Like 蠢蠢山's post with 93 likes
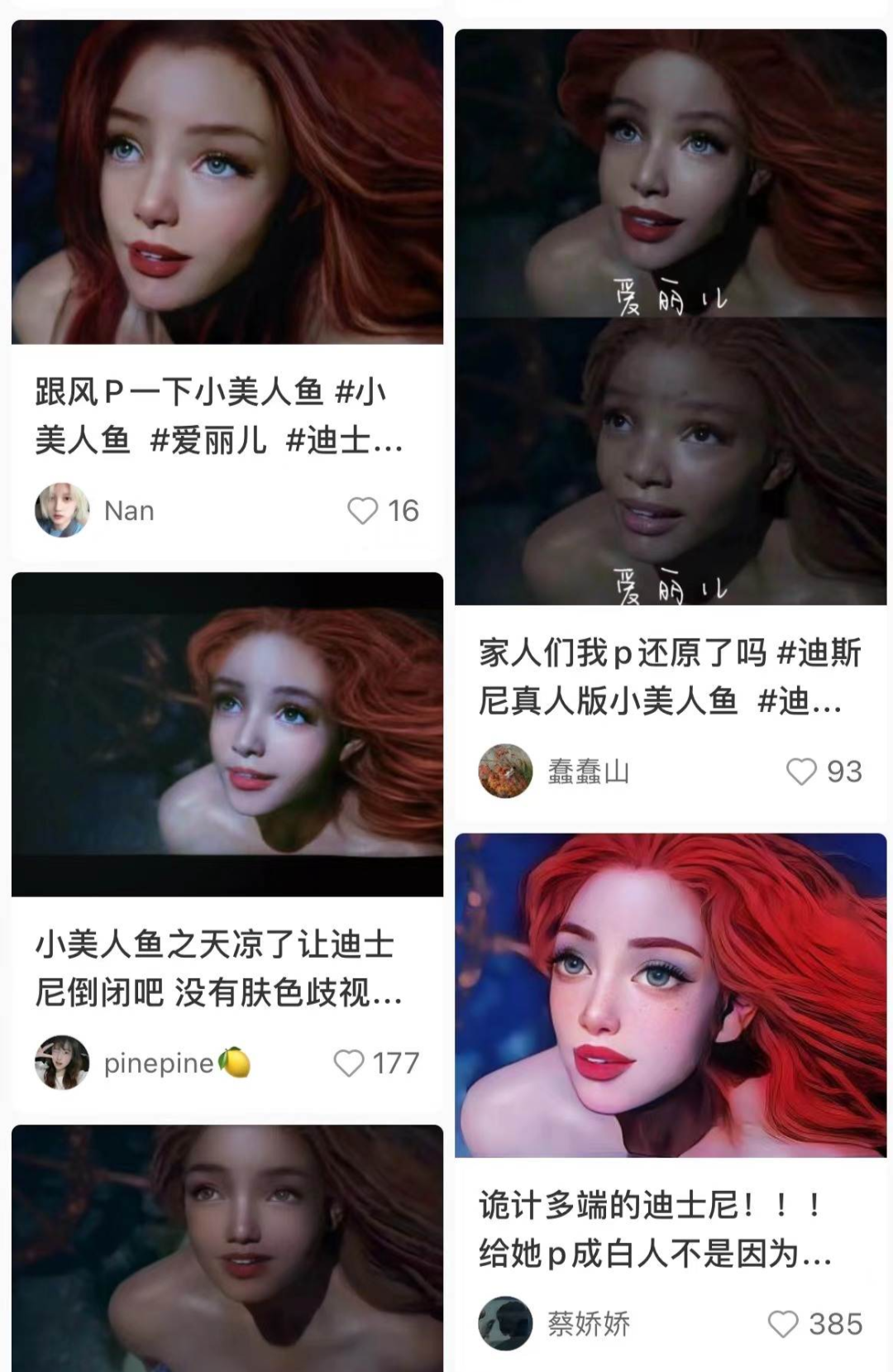Image resolution: width=893 pixels, height=1372 pixels. pyautogui.click(x=800, y=772)
